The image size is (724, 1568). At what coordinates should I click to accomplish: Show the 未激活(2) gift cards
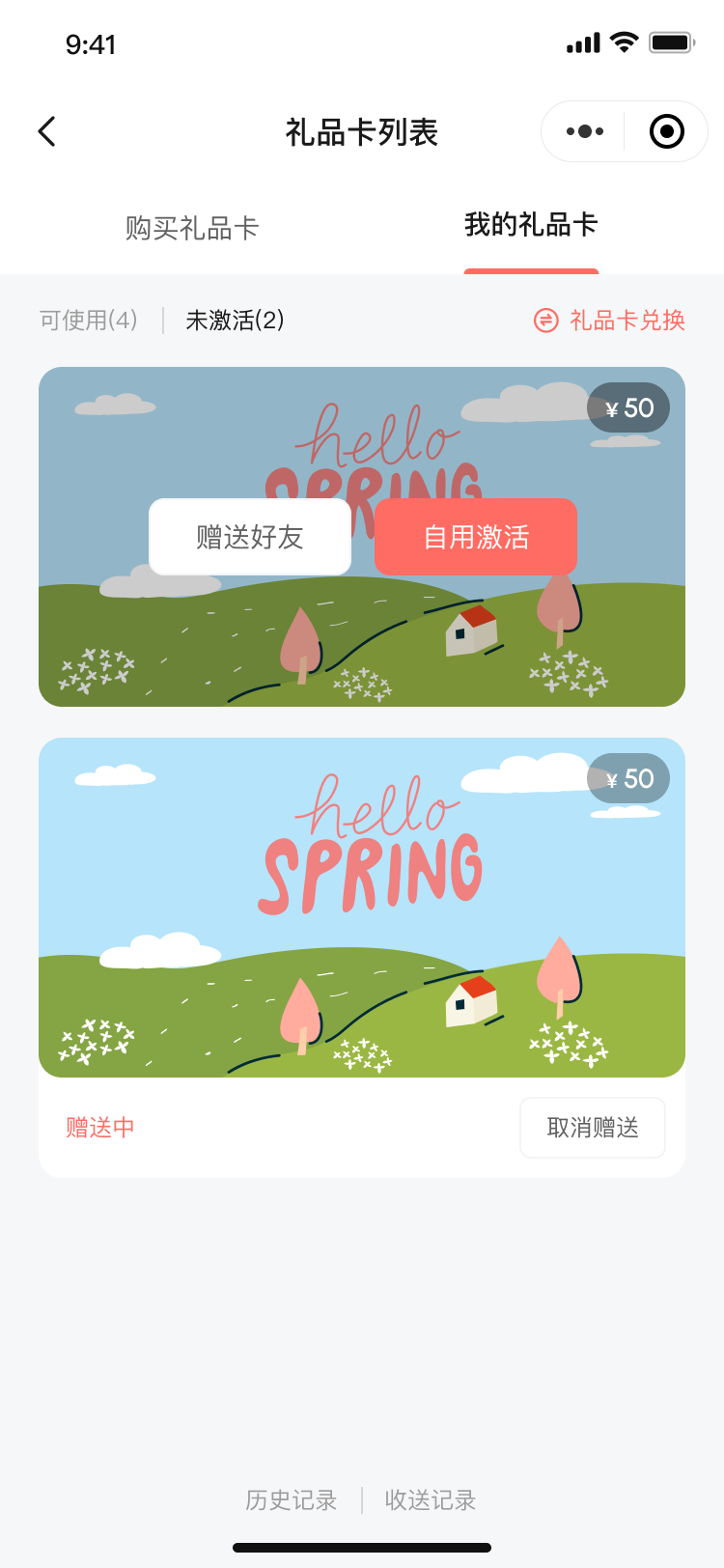[x=235, y=320]
